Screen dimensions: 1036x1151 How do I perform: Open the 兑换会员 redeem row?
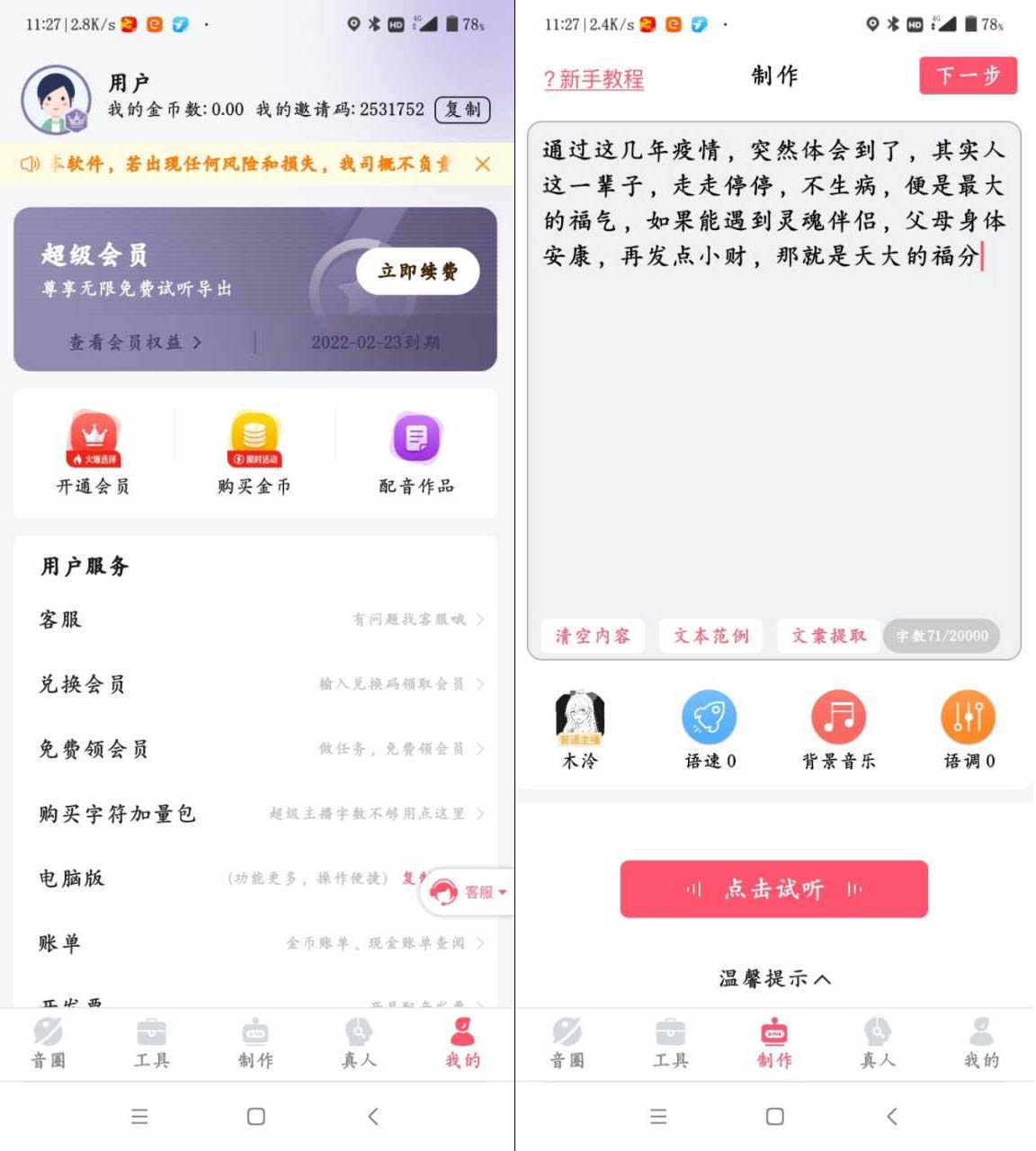tap(255, 684)
